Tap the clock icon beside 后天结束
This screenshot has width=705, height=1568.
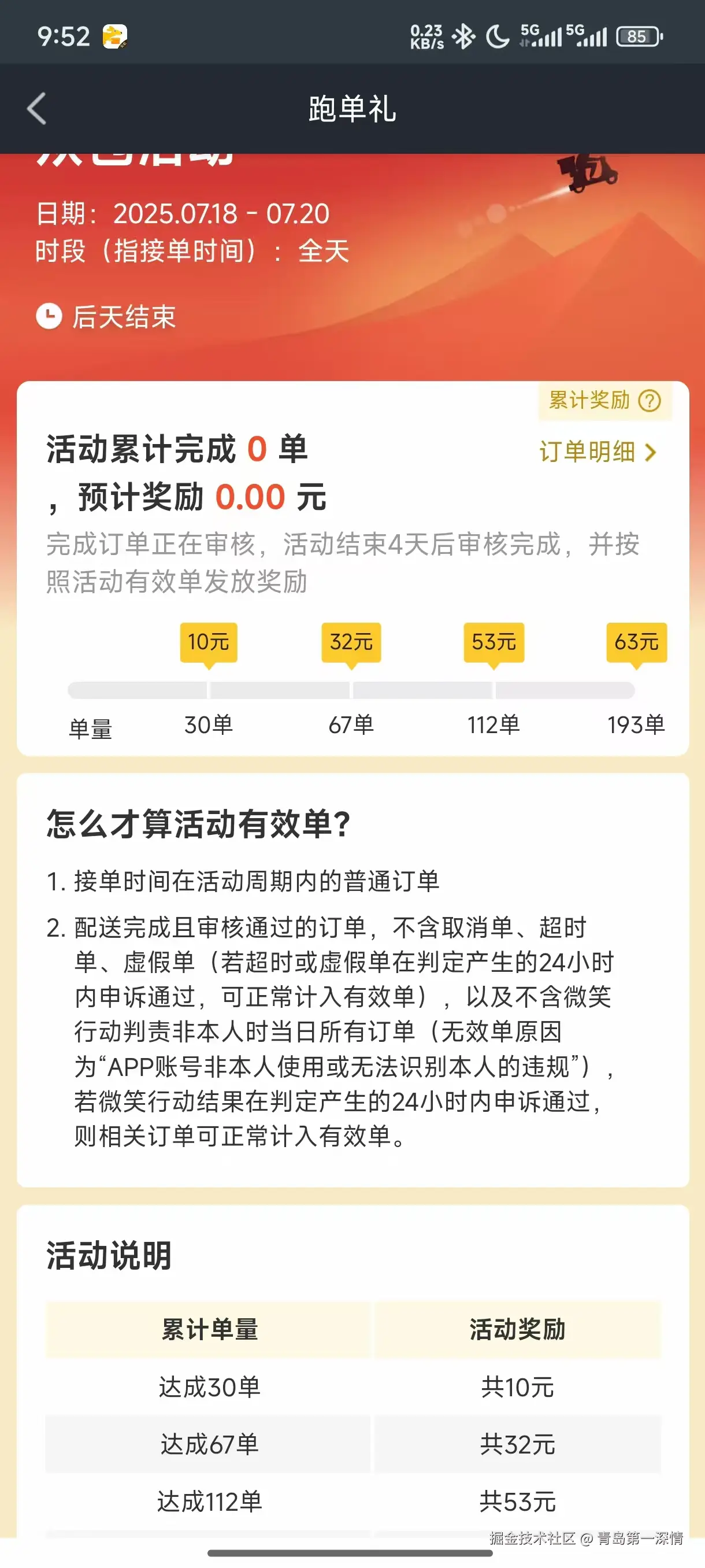click(x=49, y=316)
